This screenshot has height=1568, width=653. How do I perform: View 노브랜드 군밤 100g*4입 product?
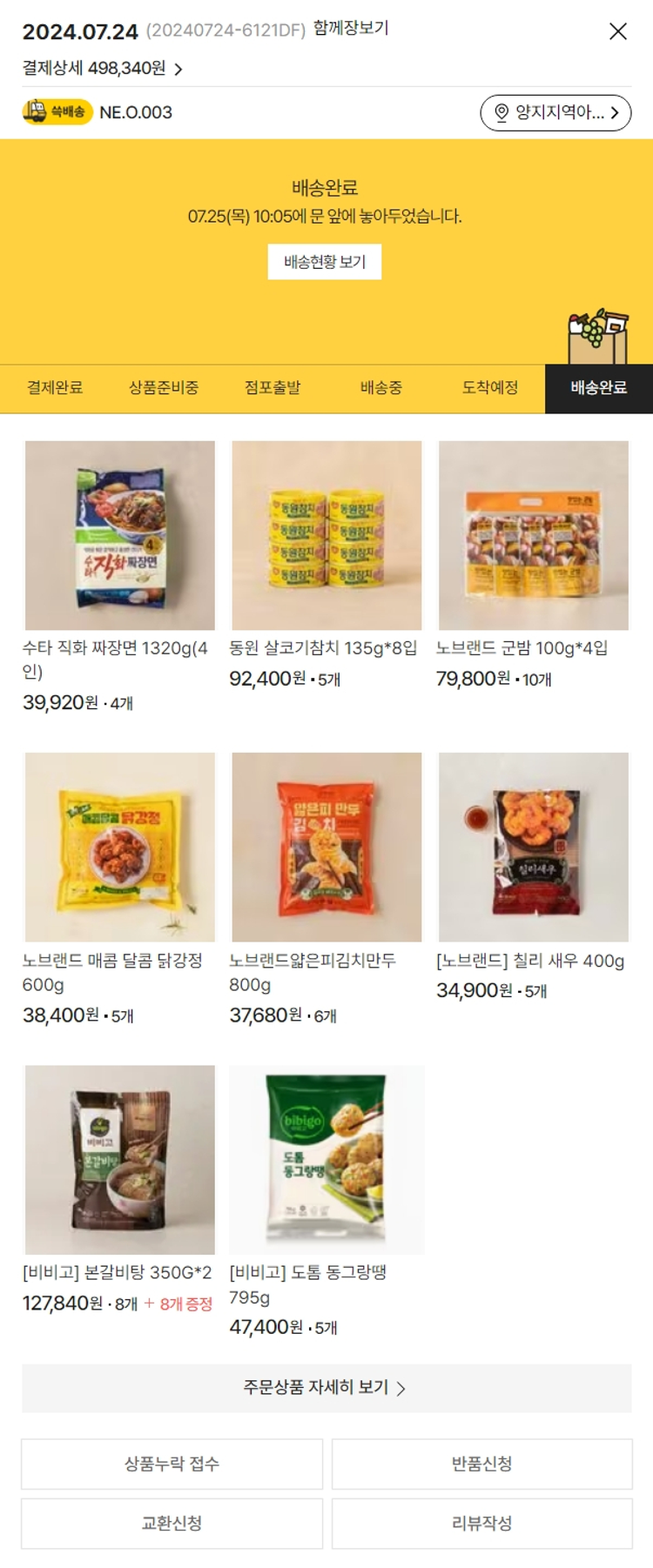pyautogui.click(x=533, y=535)
